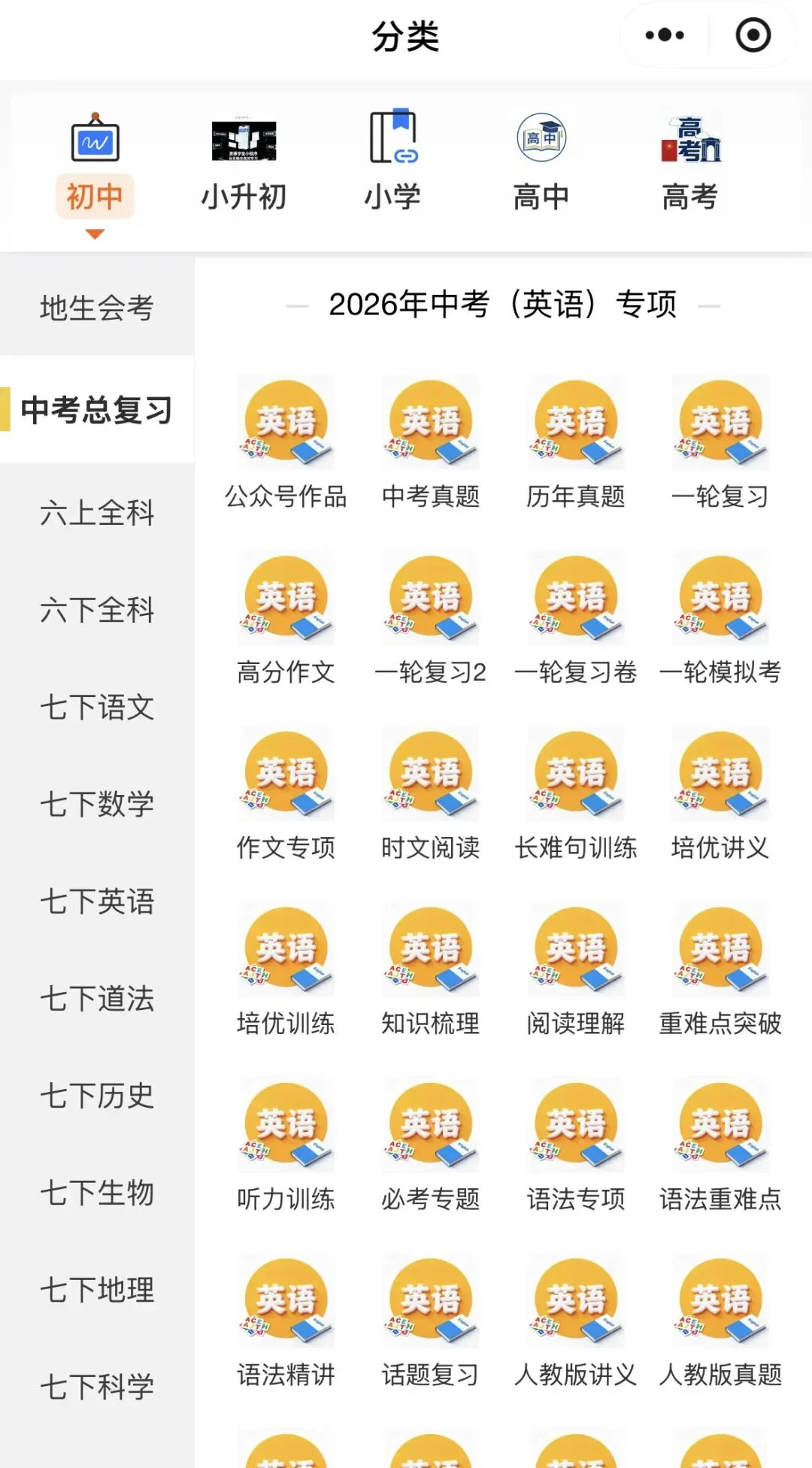Select 地生会考 in the sidebar
Image resolution: width=812 pixels, height=1468 pixels.
(x=97, y=308)
